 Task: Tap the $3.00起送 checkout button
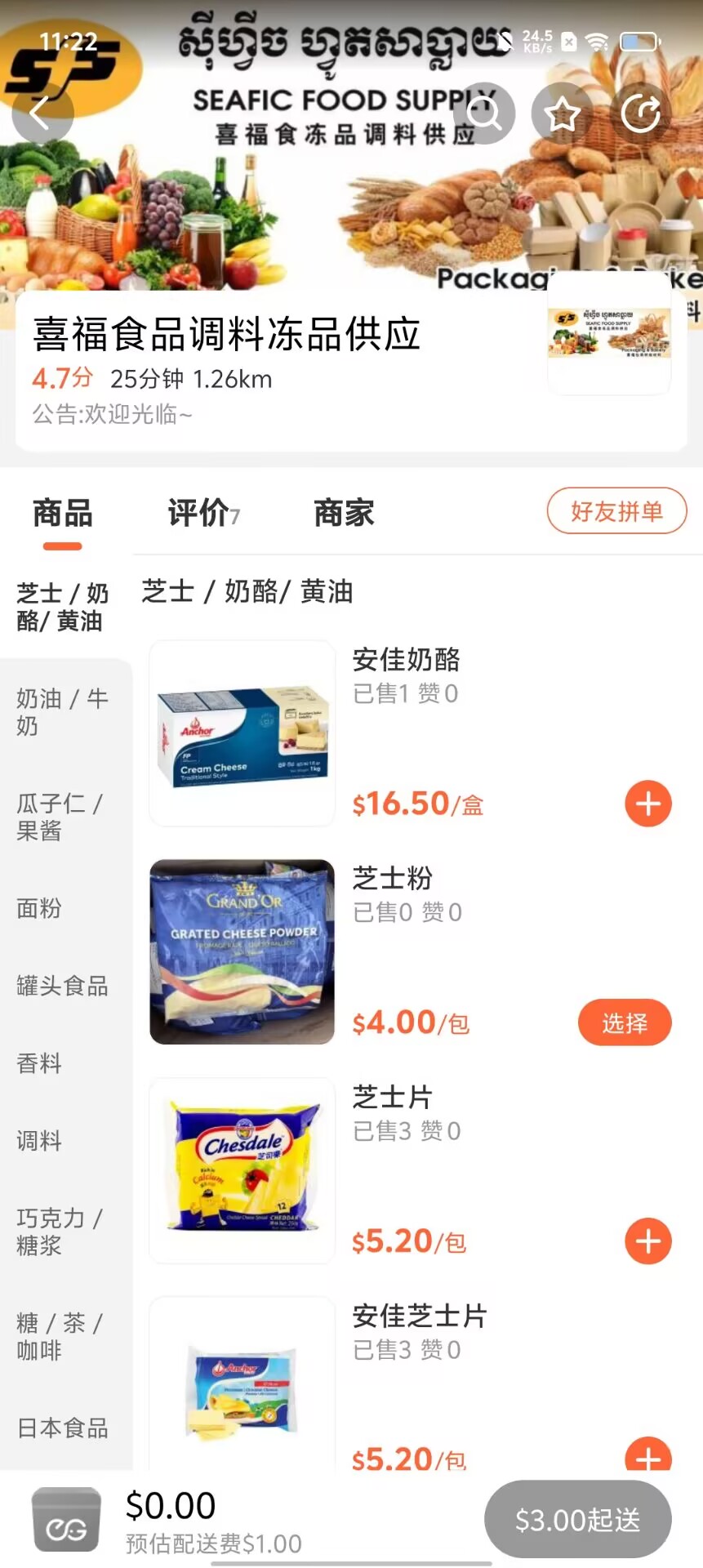pos(577,1520)
